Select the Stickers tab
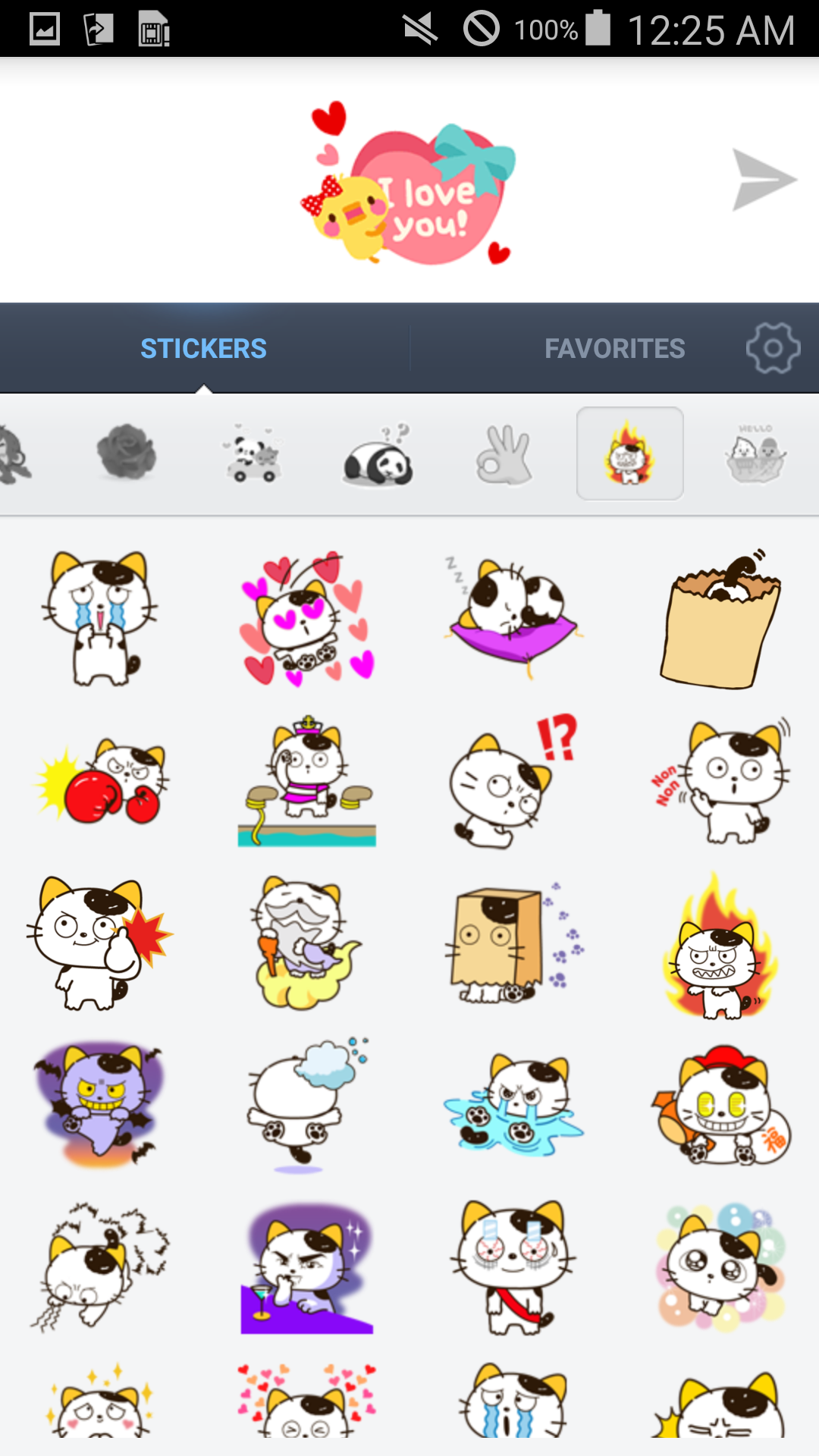The width and height of the screenshot is (819, 1456). pos(203,349)
